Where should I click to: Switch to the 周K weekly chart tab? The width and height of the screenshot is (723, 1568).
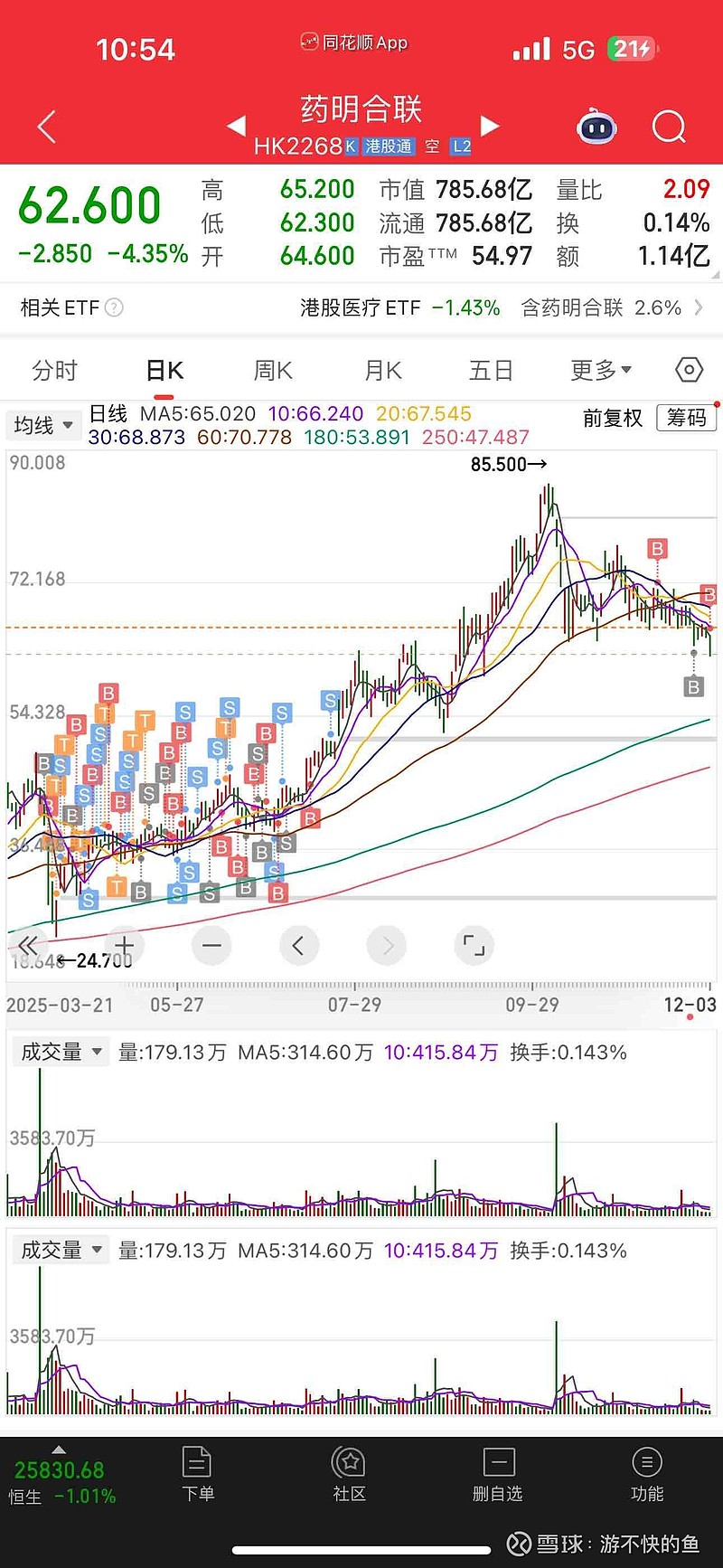pos(272,369)
